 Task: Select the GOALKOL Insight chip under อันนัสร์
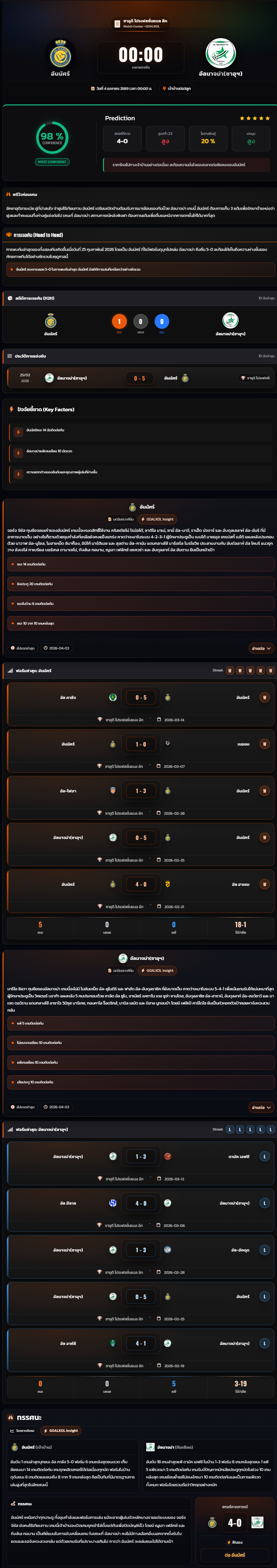[158, 519]
